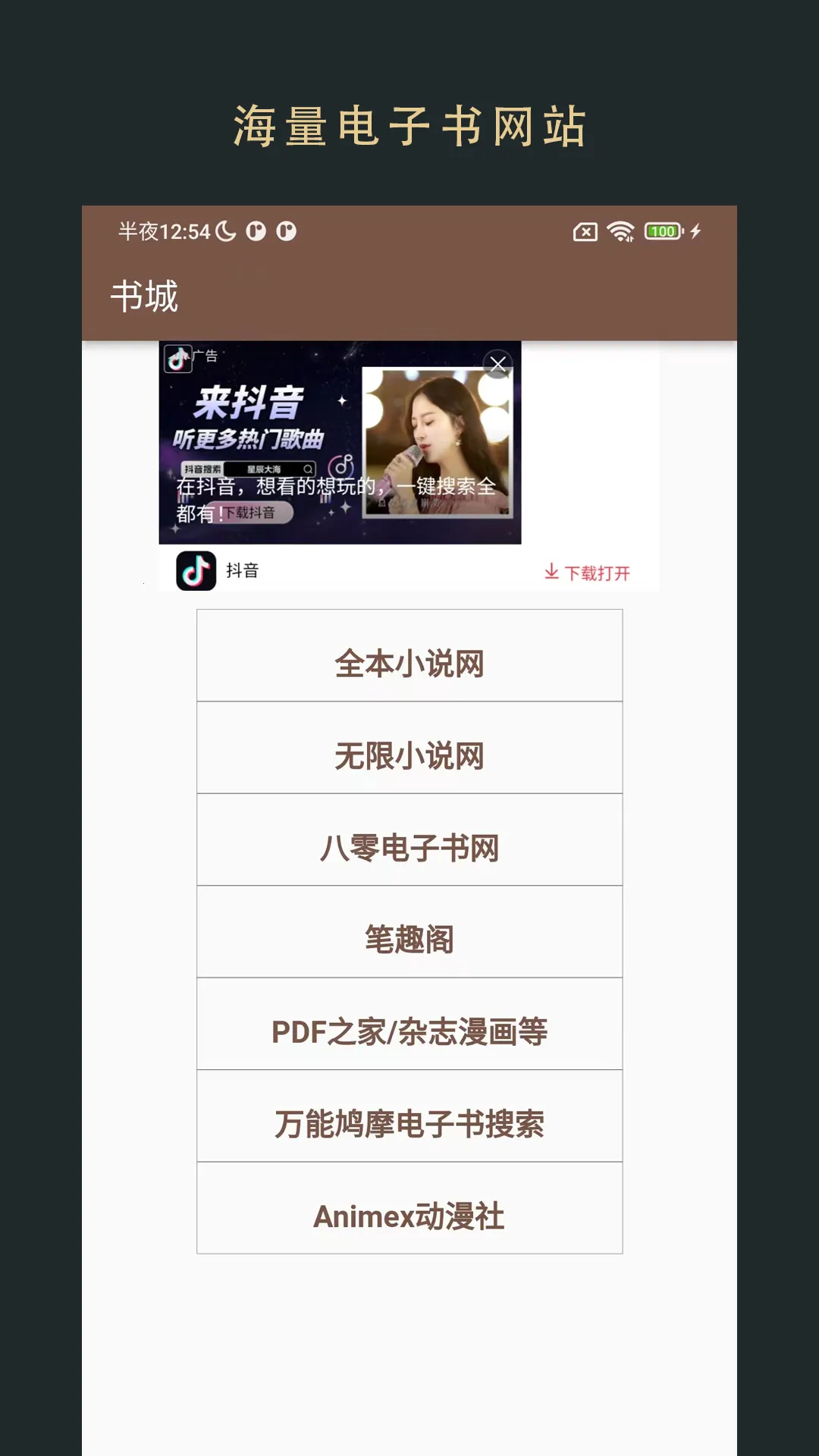Tap the charging lightning bolt icon
This screenshot has width=819, height=1456.
pos(697,230)
